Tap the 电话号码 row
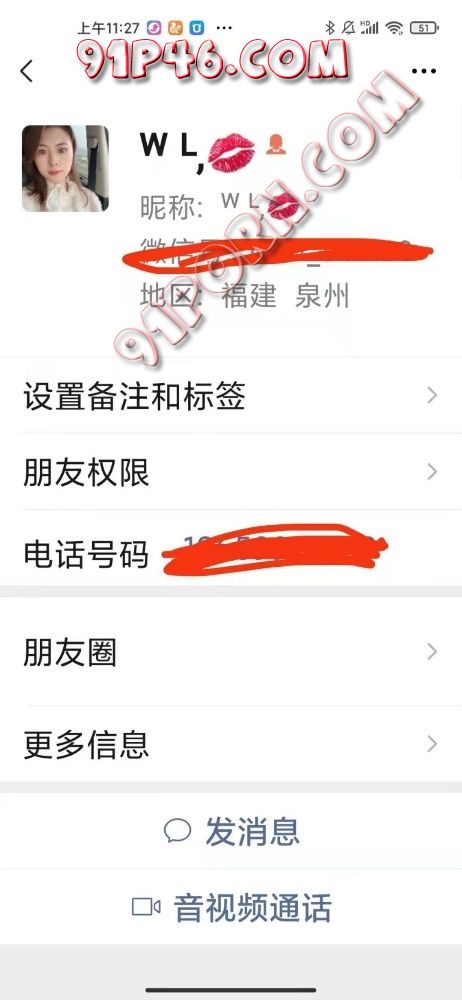Image resolution: width=462 pixels, height=1000 pixels. coord(231,548)
